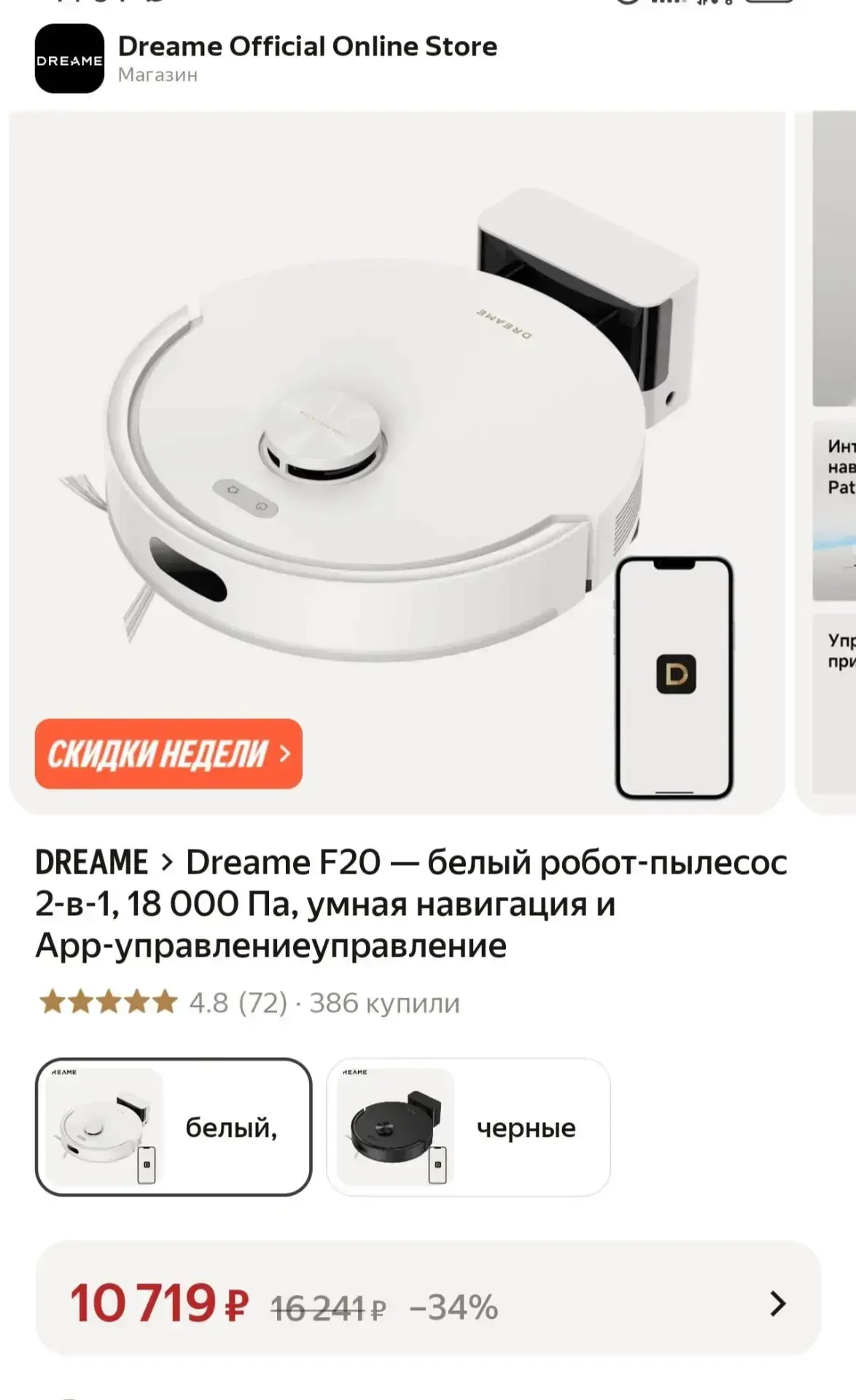The height and width of the screenshot is (1400, 856).
Task: Open the DREAME brand link in the title
Action: coord(92,862)
